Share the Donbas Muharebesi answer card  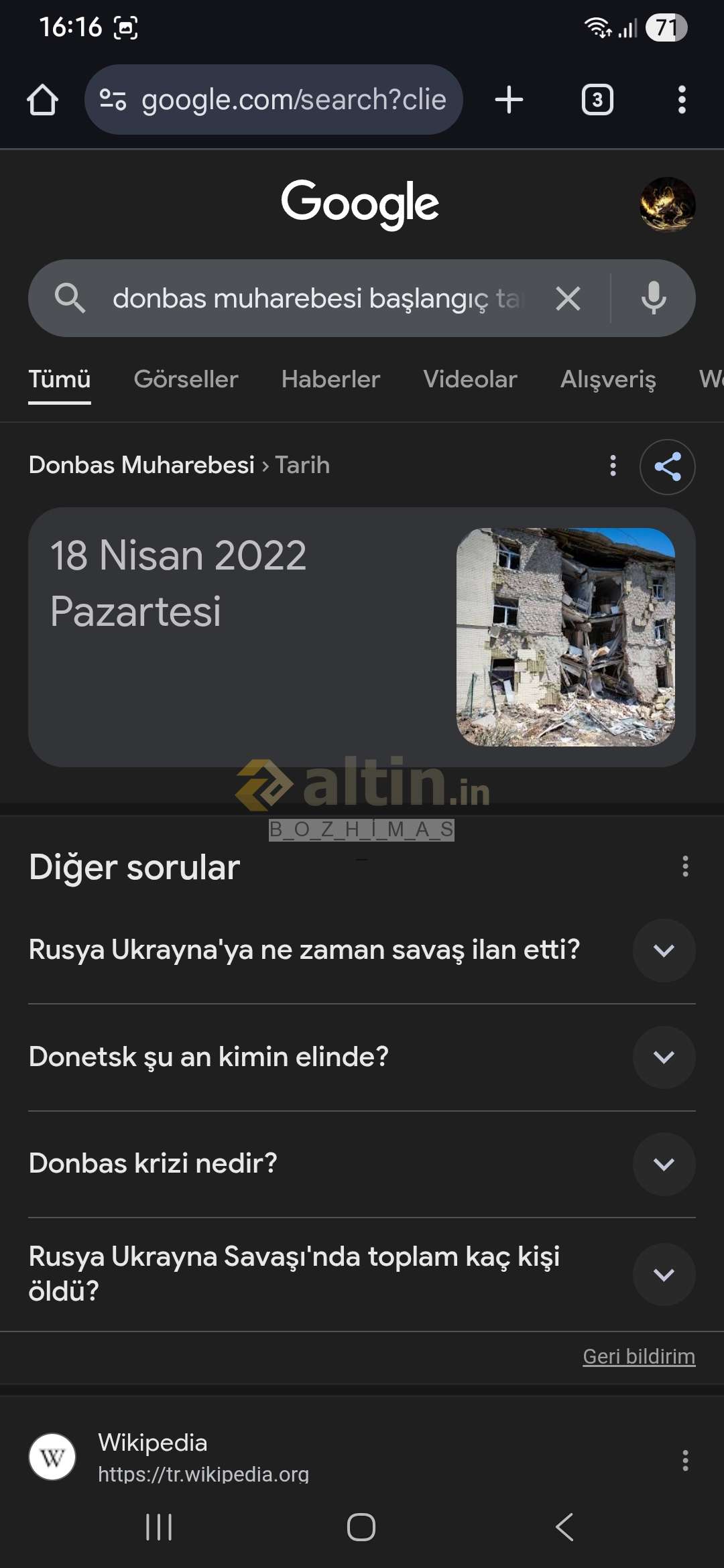pyautogui.click(x=667, y=466)
